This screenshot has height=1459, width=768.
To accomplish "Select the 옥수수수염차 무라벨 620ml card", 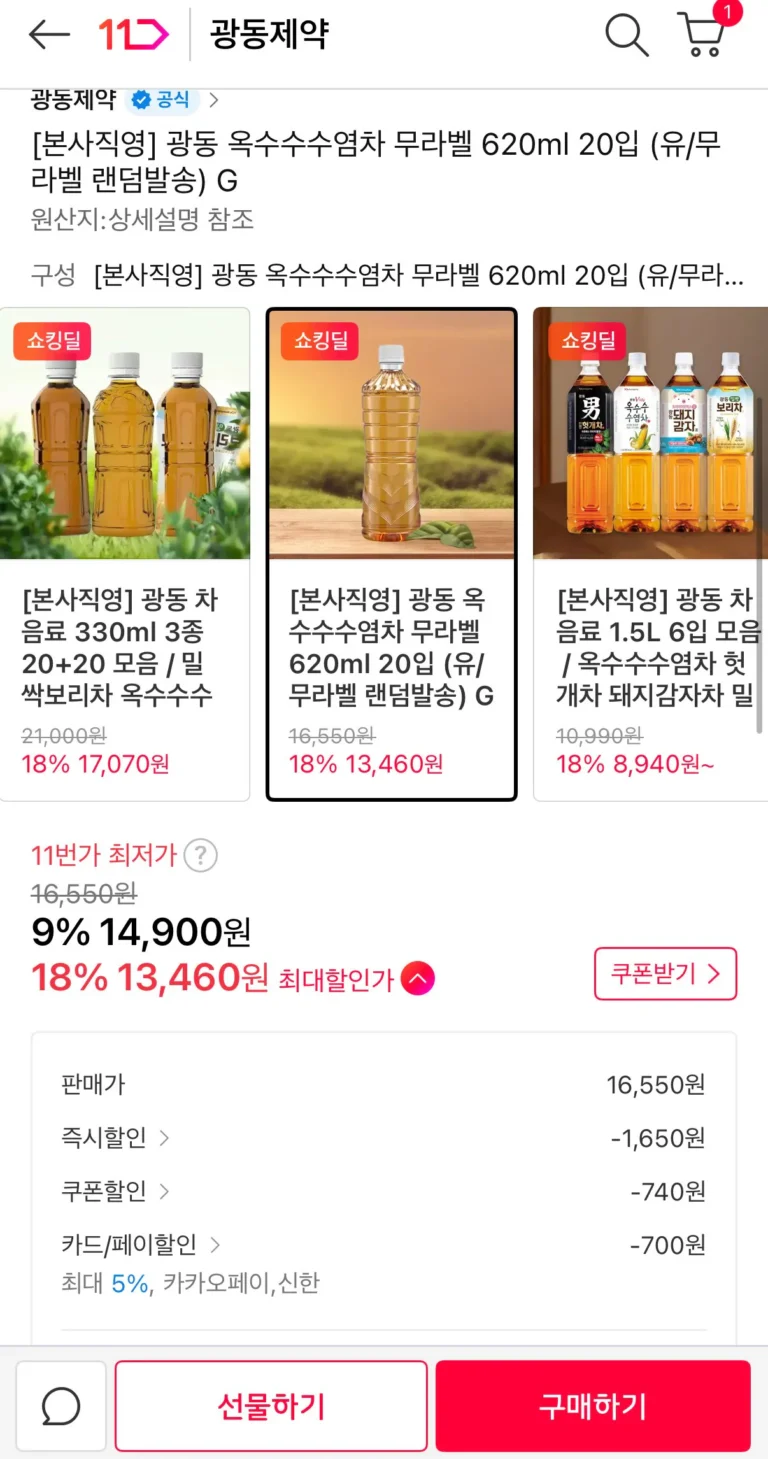I will coord(391,553).
